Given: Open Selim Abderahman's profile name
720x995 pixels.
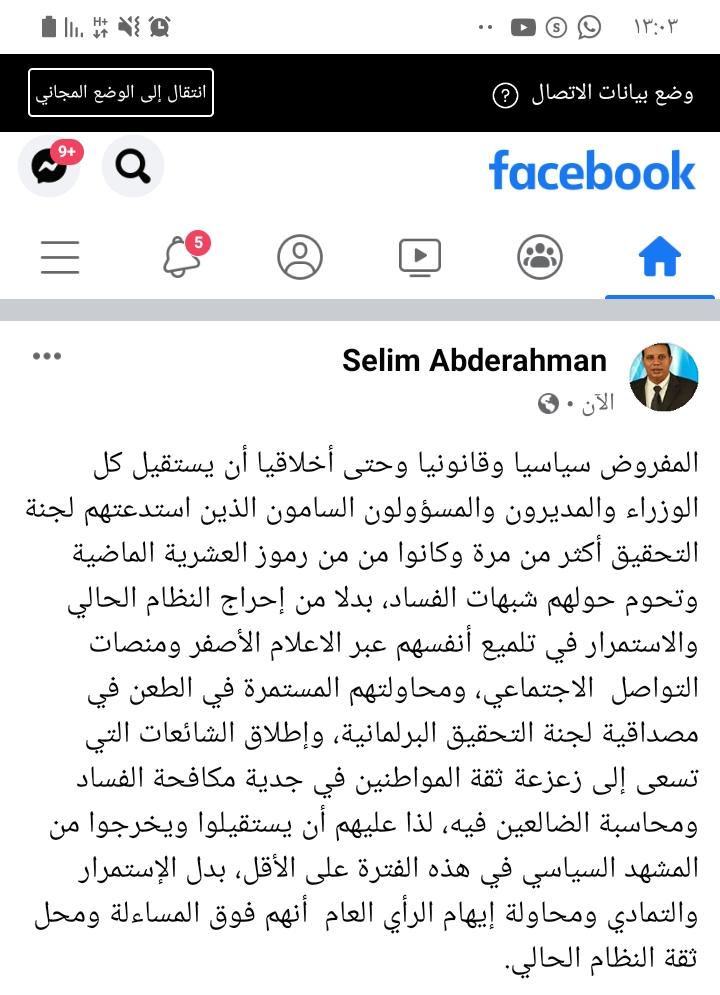Looking at the screenshot, I should coord(474,360).
